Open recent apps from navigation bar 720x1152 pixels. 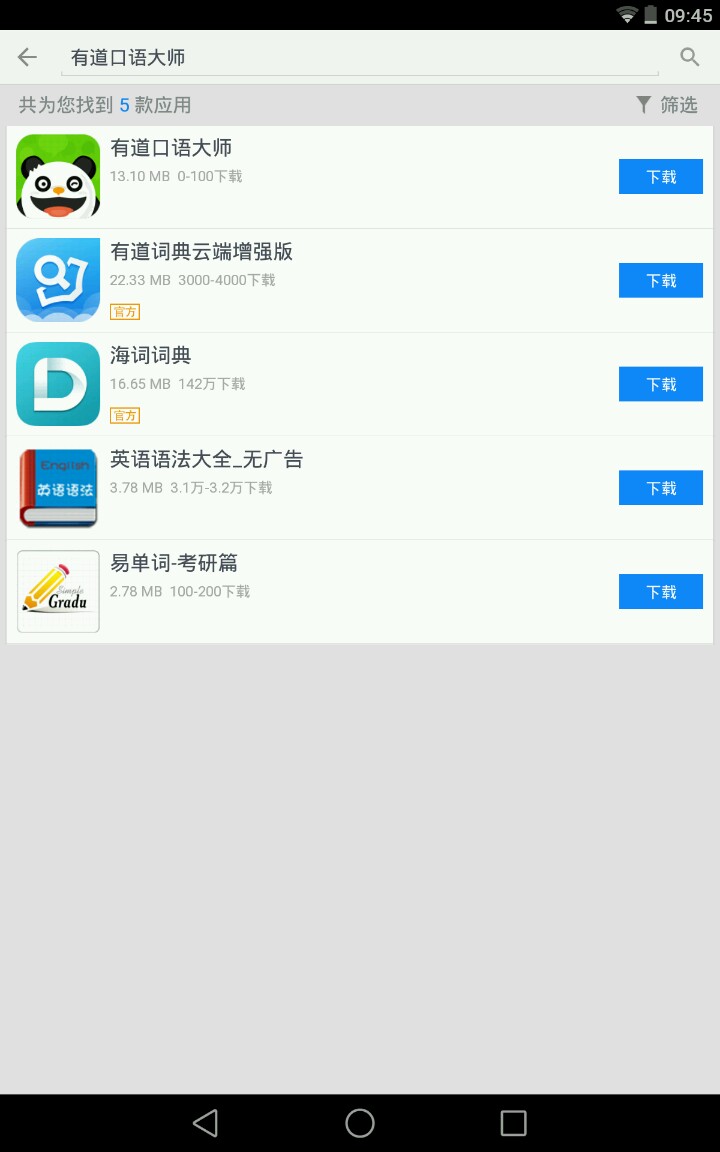click(x=513, y=1123)
